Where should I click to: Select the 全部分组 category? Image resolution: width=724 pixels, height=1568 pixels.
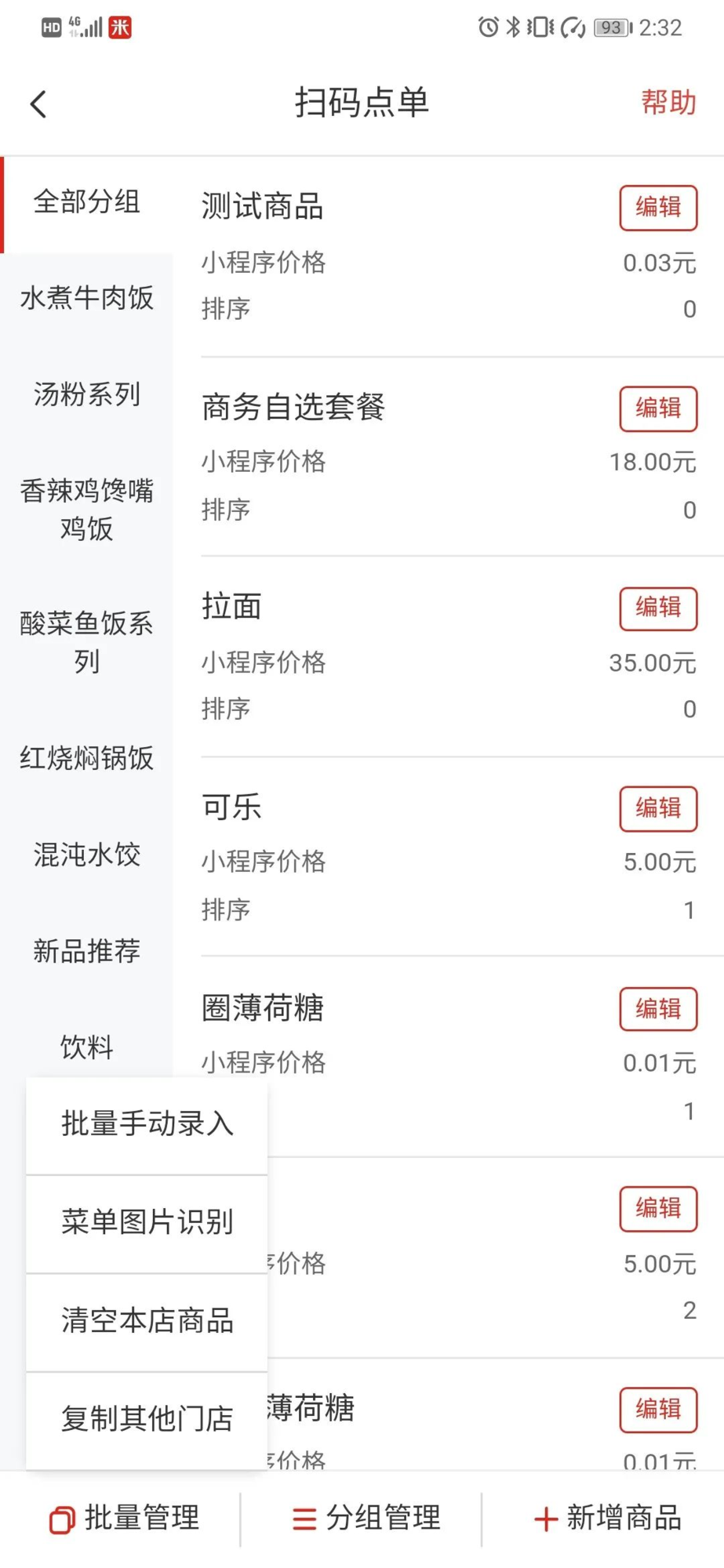pyautogui.click(x=87, y=202)
